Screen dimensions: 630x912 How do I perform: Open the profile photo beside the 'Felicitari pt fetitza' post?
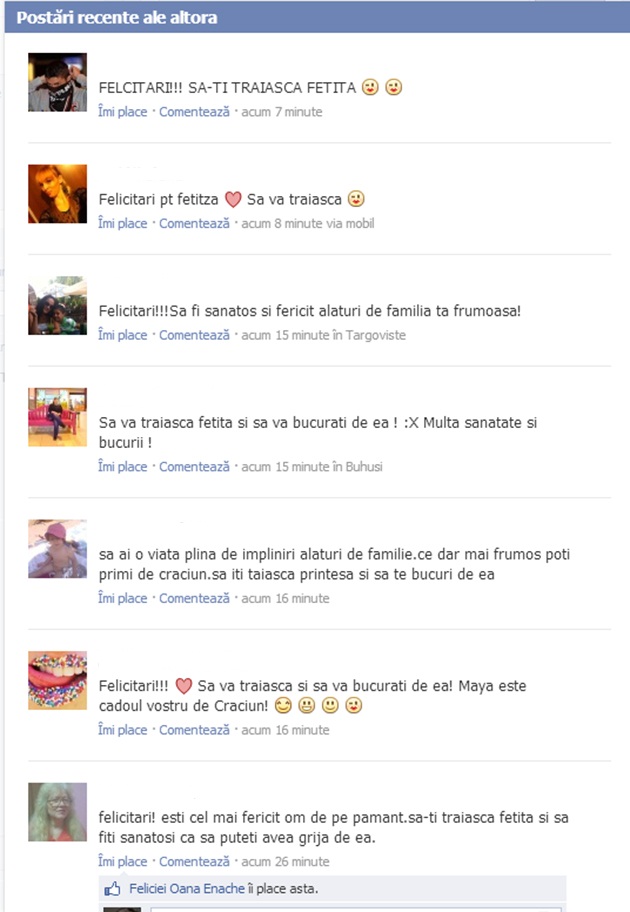(x=57, y=194)
